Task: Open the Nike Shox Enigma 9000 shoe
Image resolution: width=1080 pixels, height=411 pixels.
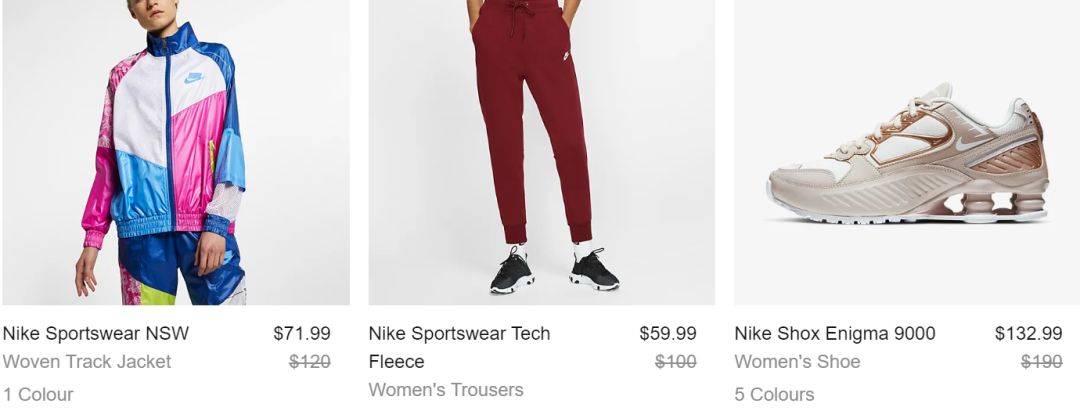Action: pos(907,155)
